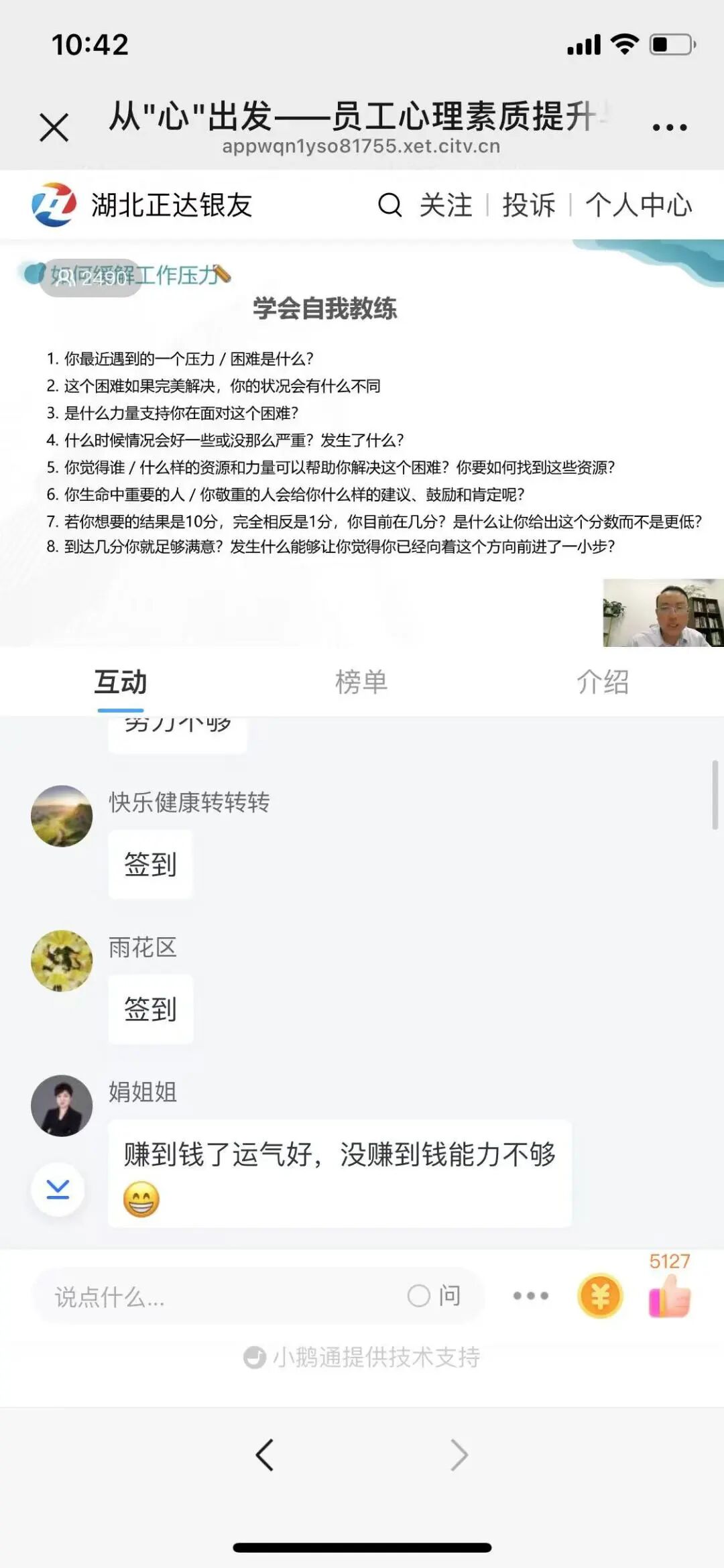This screenshot has width=724, height=1568.
Task: Switch to the 介绍 tab
Action: pyautogui.click(x=603, y=682)
